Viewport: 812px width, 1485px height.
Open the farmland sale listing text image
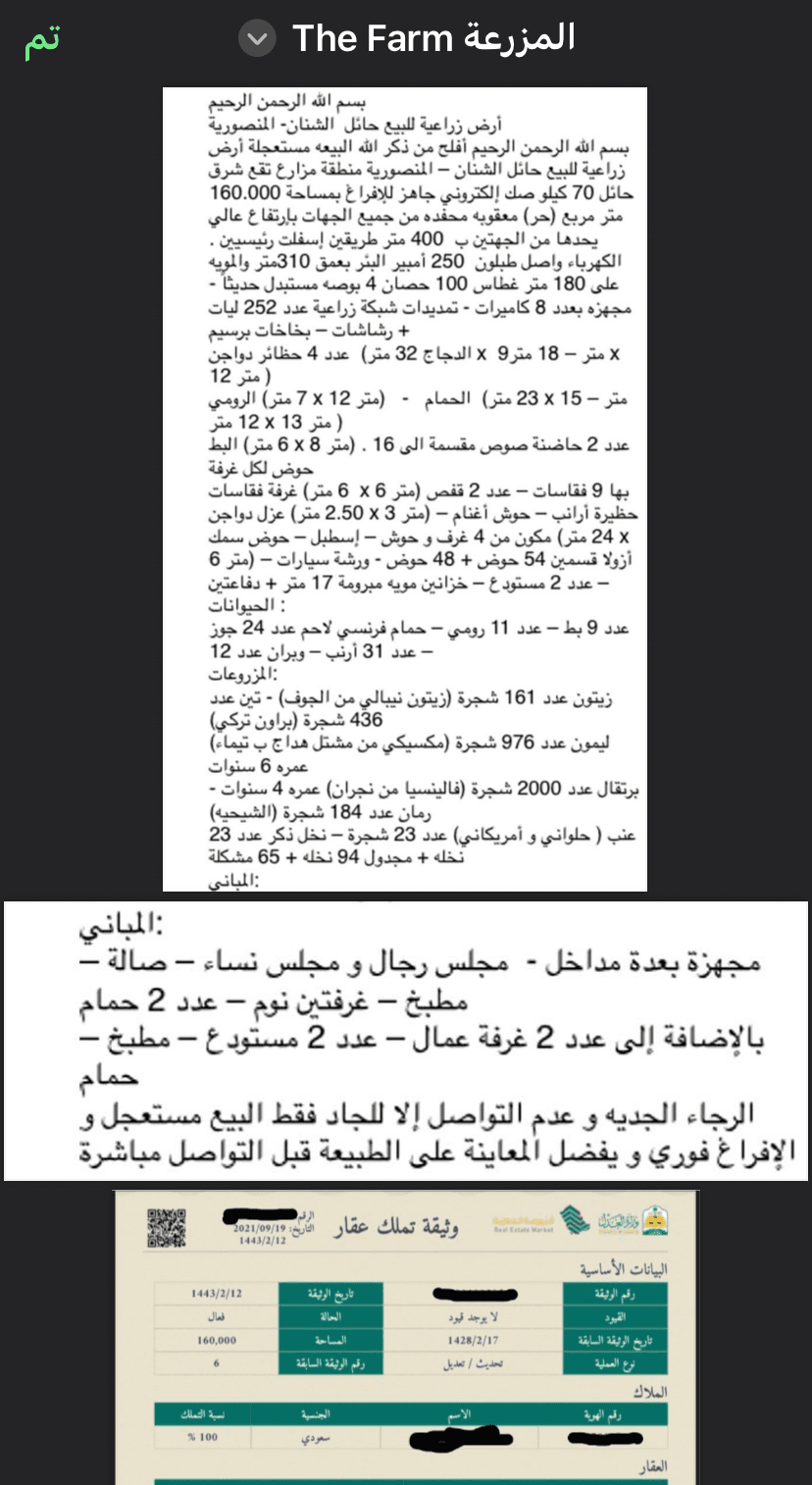tap(404, 488)
